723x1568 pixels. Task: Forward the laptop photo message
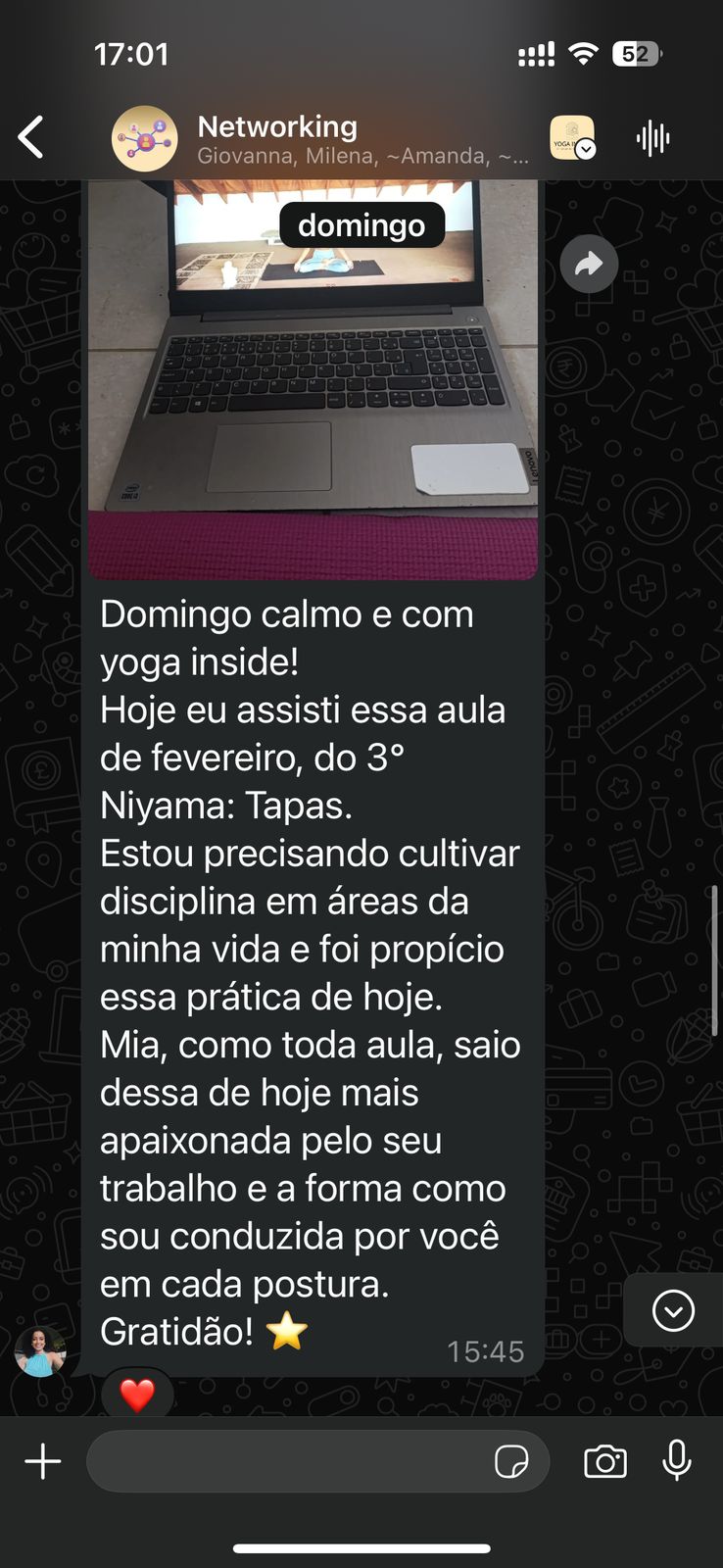(589, 264)
